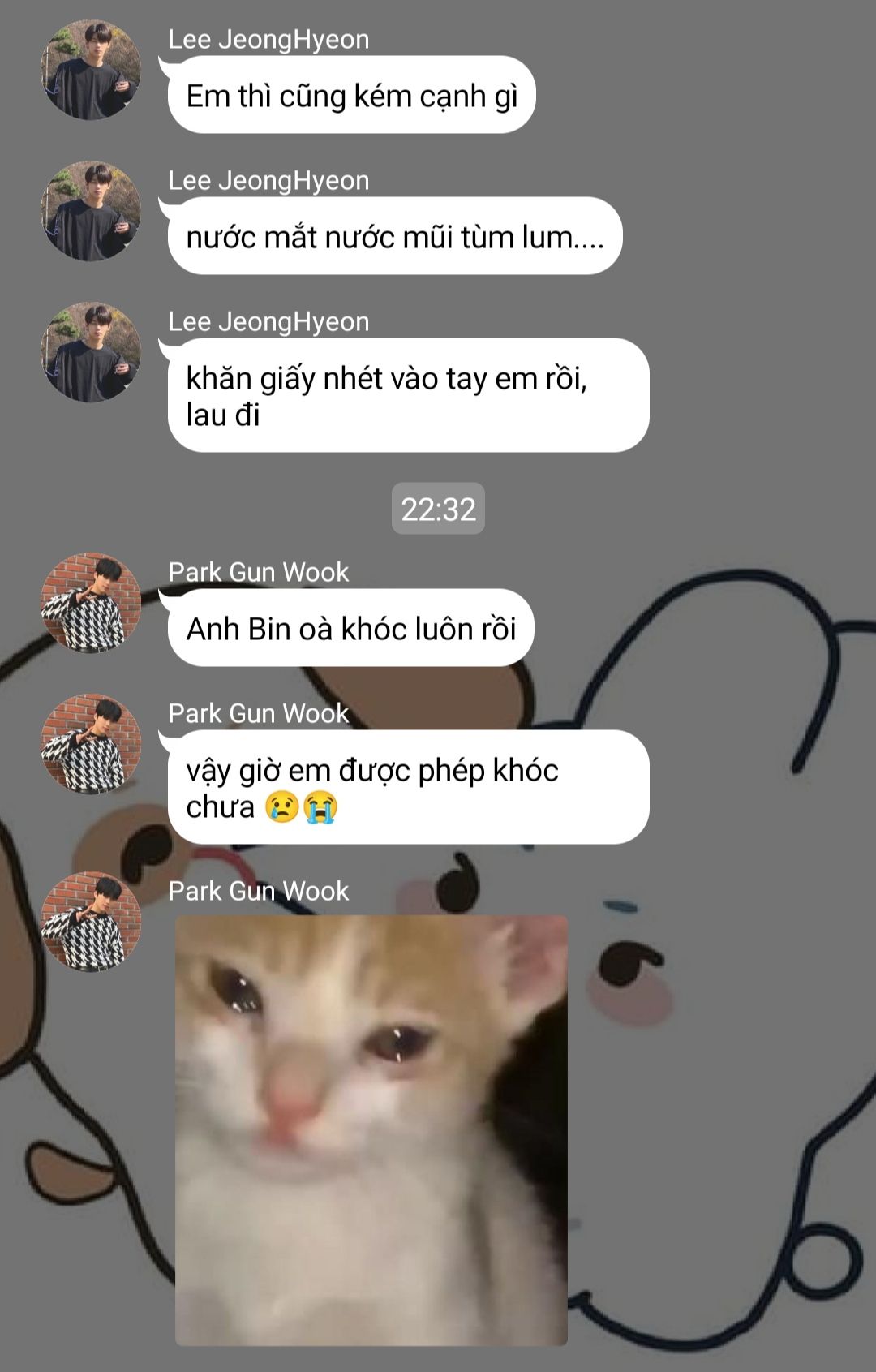Open the crying cat image message

point(371,1130)
